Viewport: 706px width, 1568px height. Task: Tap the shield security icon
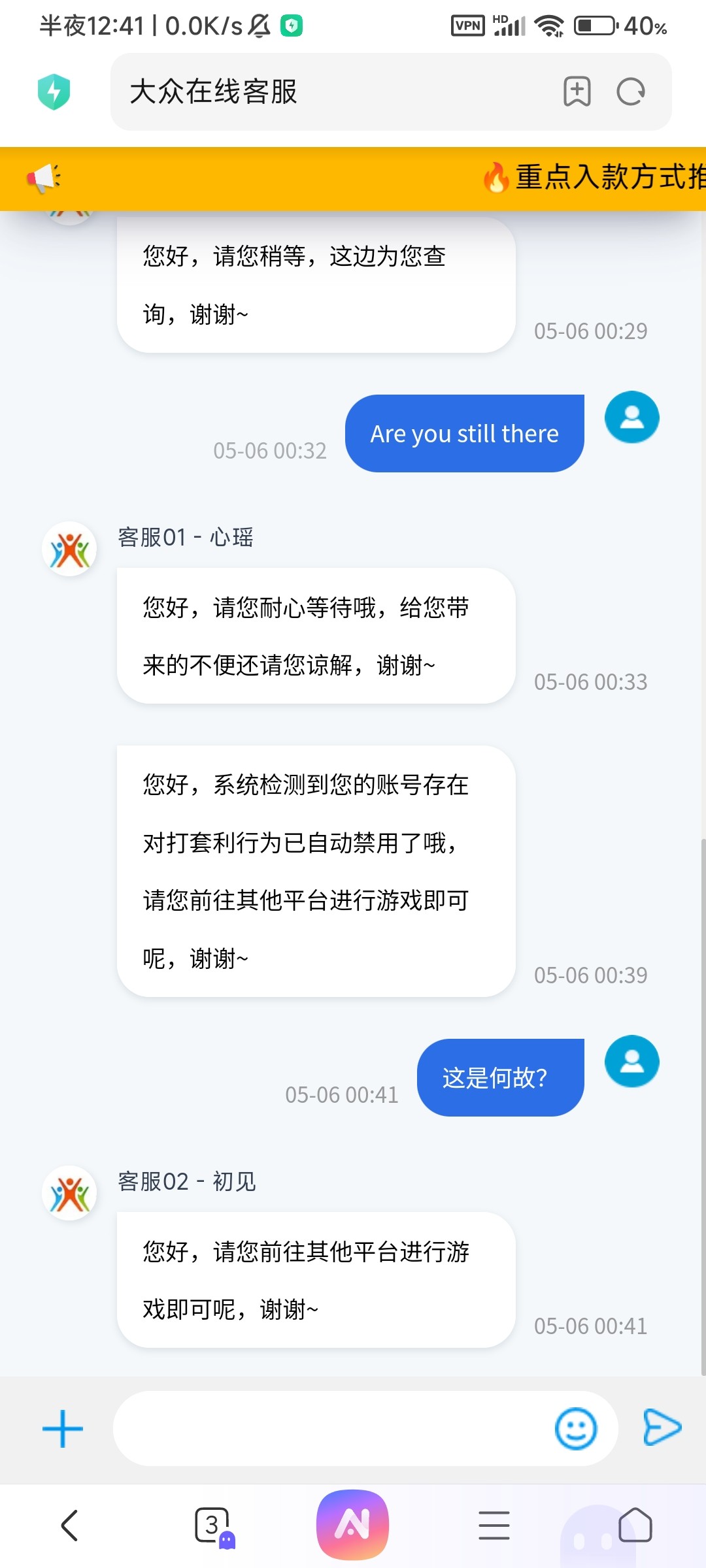point(54,91)
